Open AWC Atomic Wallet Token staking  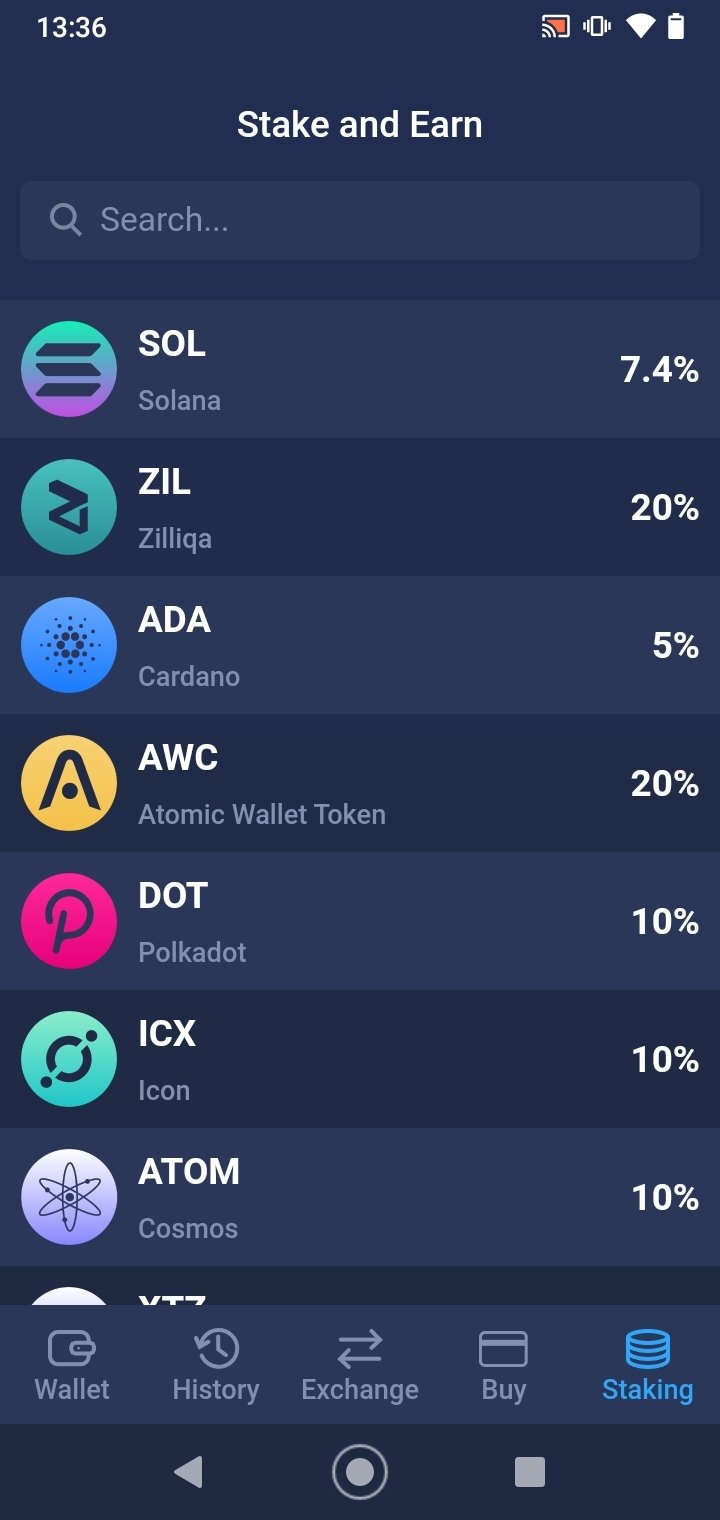[x=360, y=783]
